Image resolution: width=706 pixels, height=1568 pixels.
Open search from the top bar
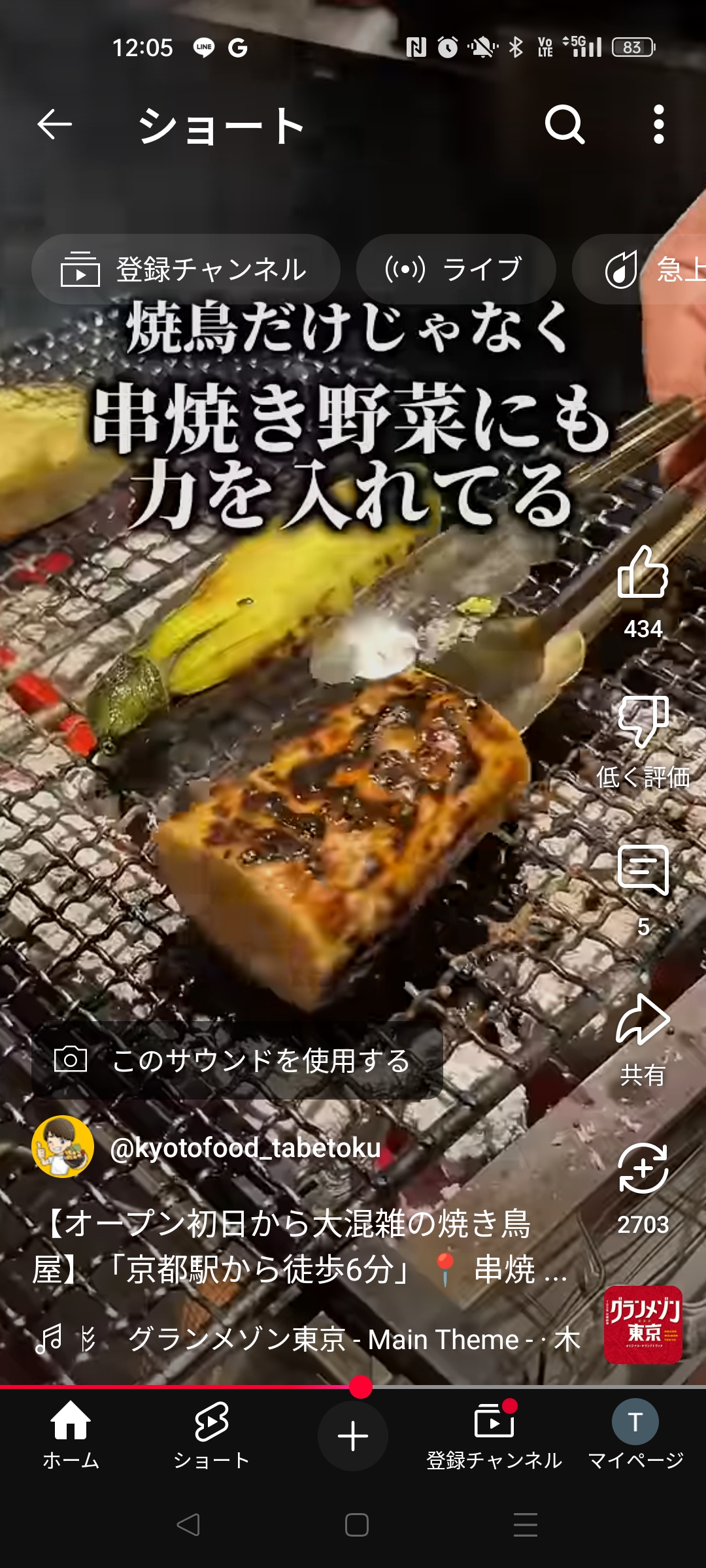[565, 124]
